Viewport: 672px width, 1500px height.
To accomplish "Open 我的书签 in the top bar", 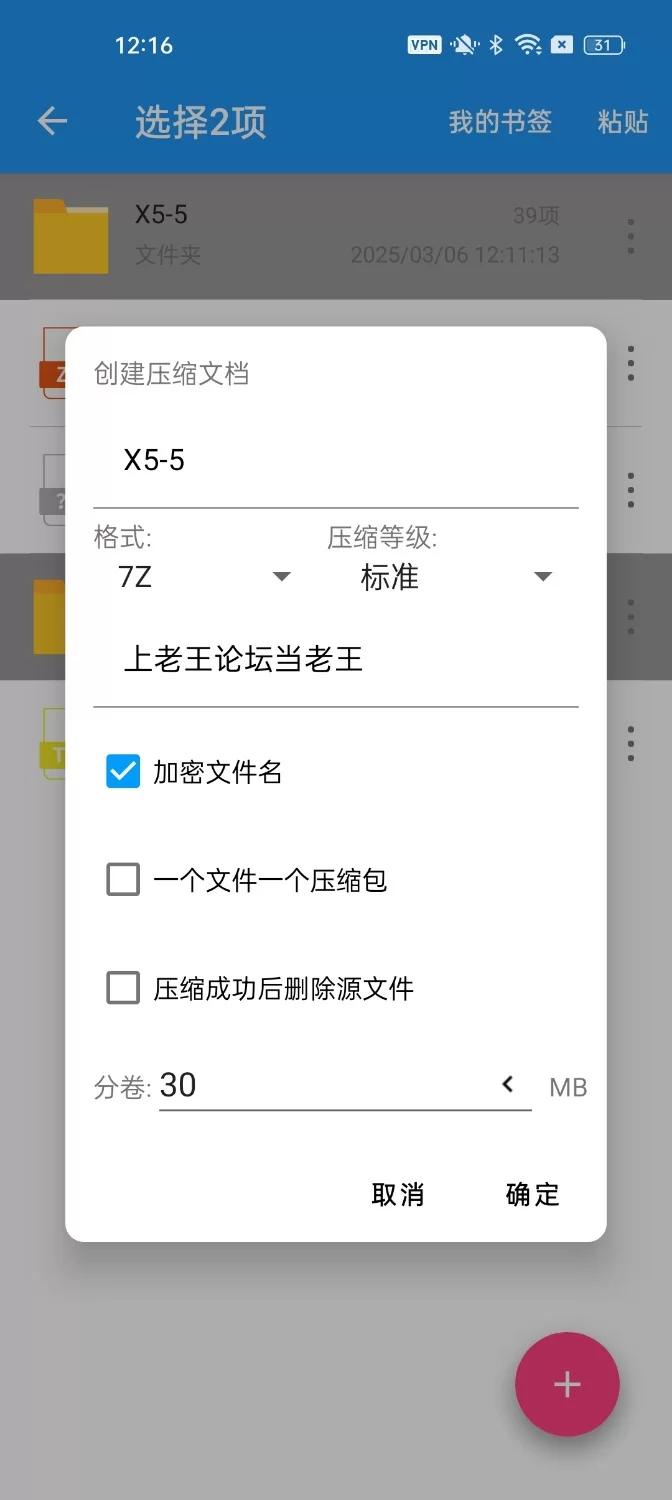I will [x=500, y=122].
